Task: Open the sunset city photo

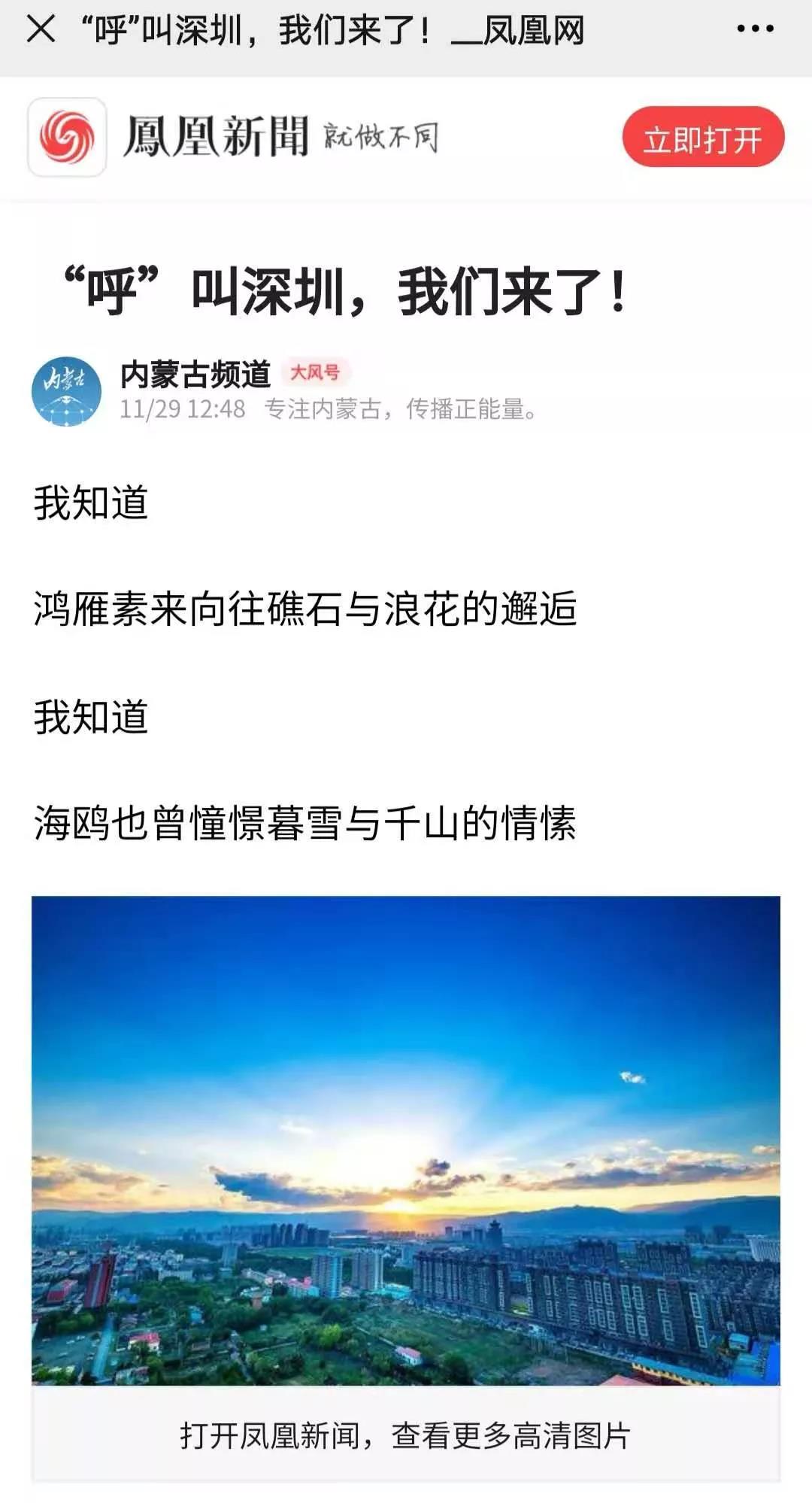Action: (x=405, y=1140)
